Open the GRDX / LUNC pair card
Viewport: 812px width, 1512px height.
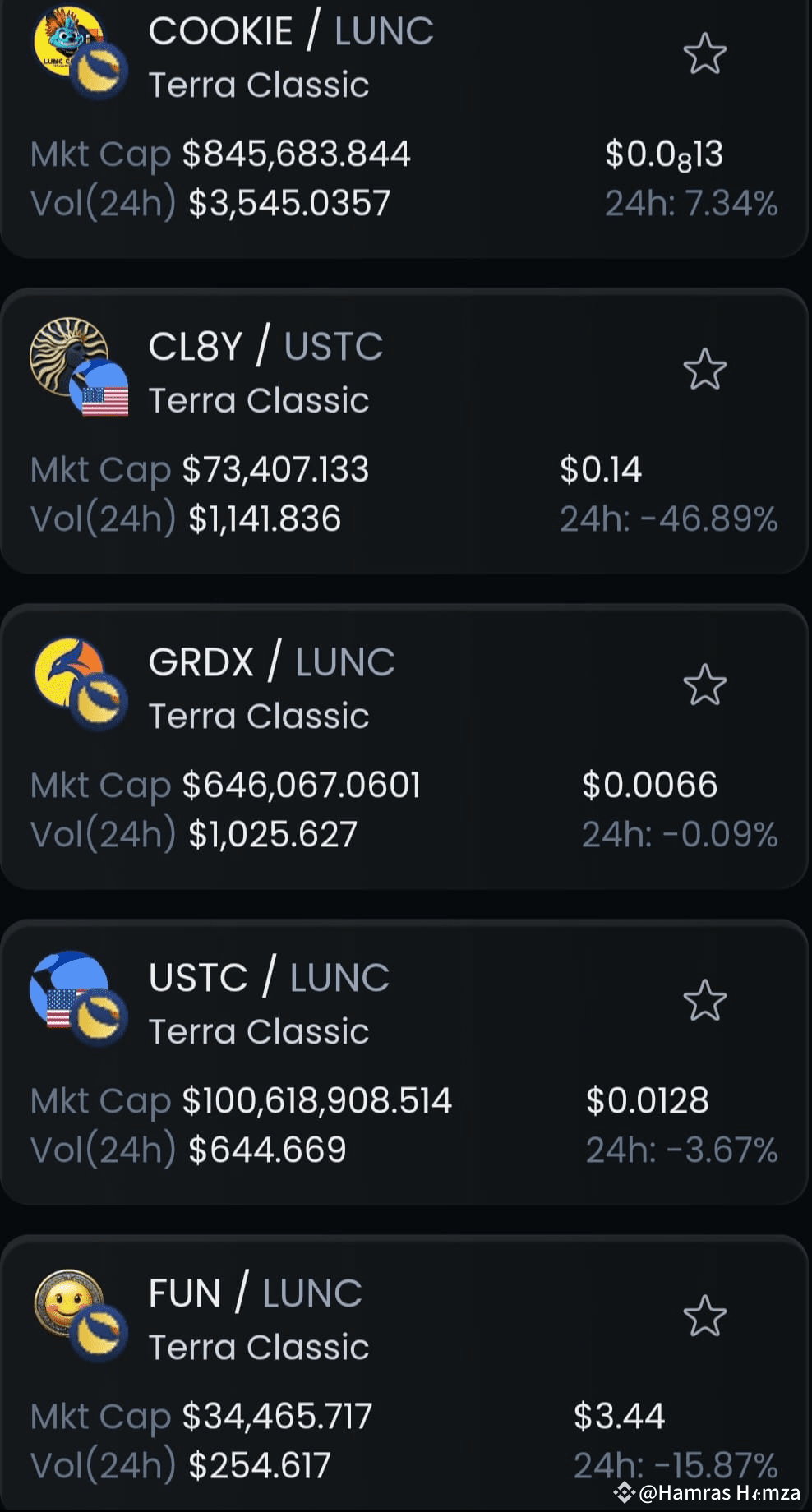coord(404,746)
